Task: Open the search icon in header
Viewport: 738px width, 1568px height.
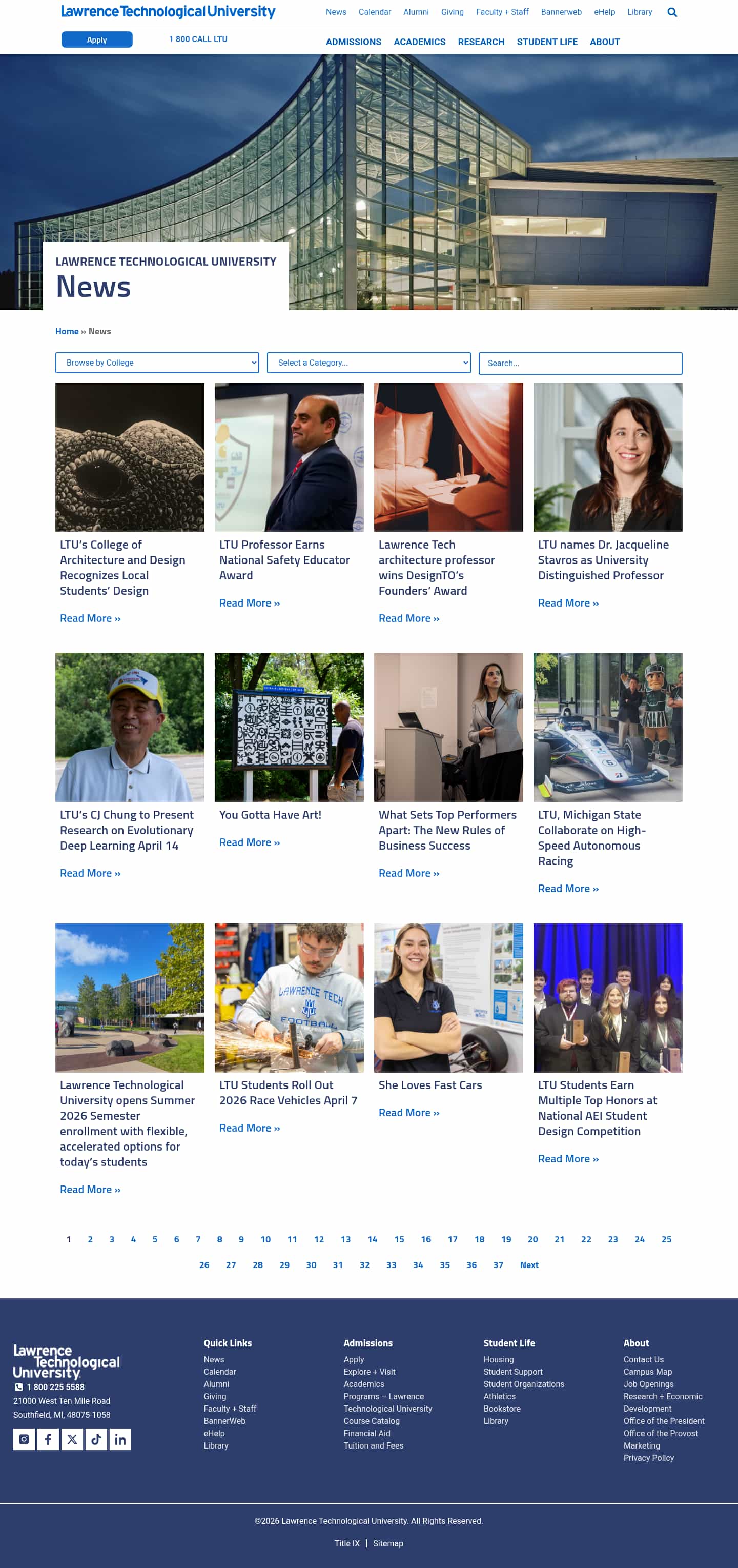Action: [x=672, y=12]
